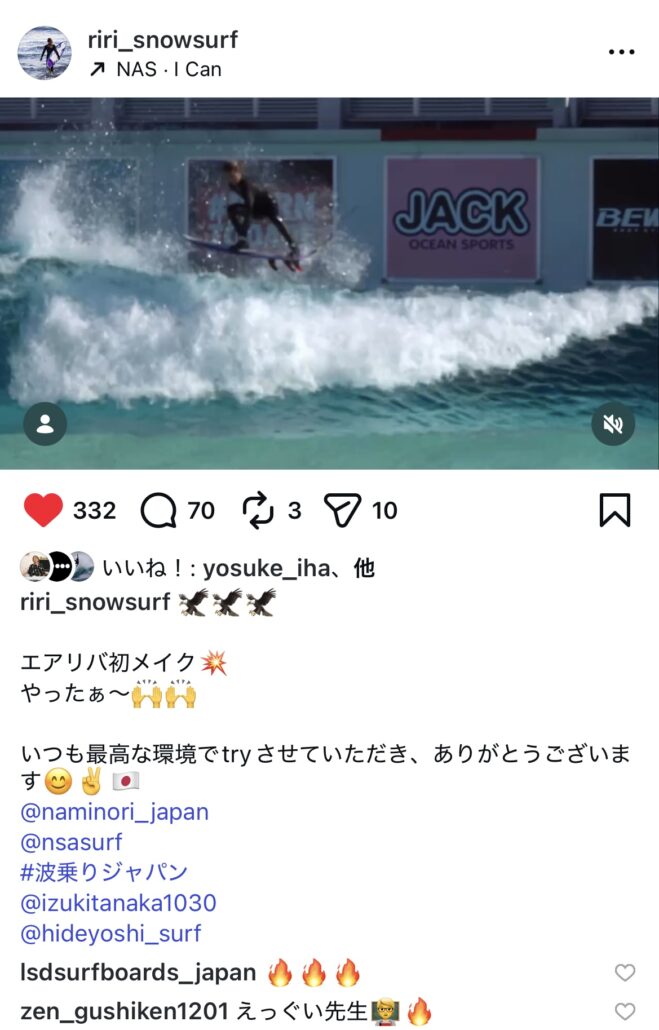
Task: Visit the @nsasurf profile
Action: pos(71,843)
